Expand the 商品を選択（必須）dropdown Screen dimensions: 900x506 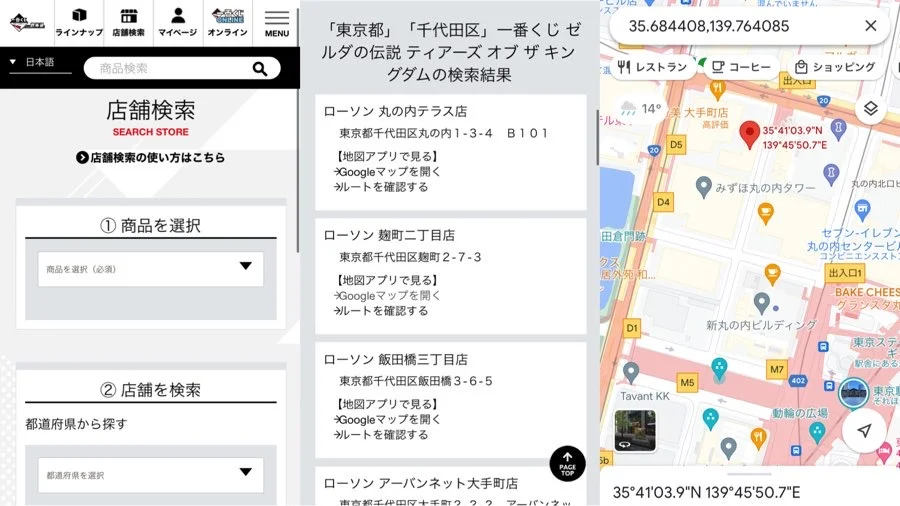pyautogui.click(x=151, y=268)
